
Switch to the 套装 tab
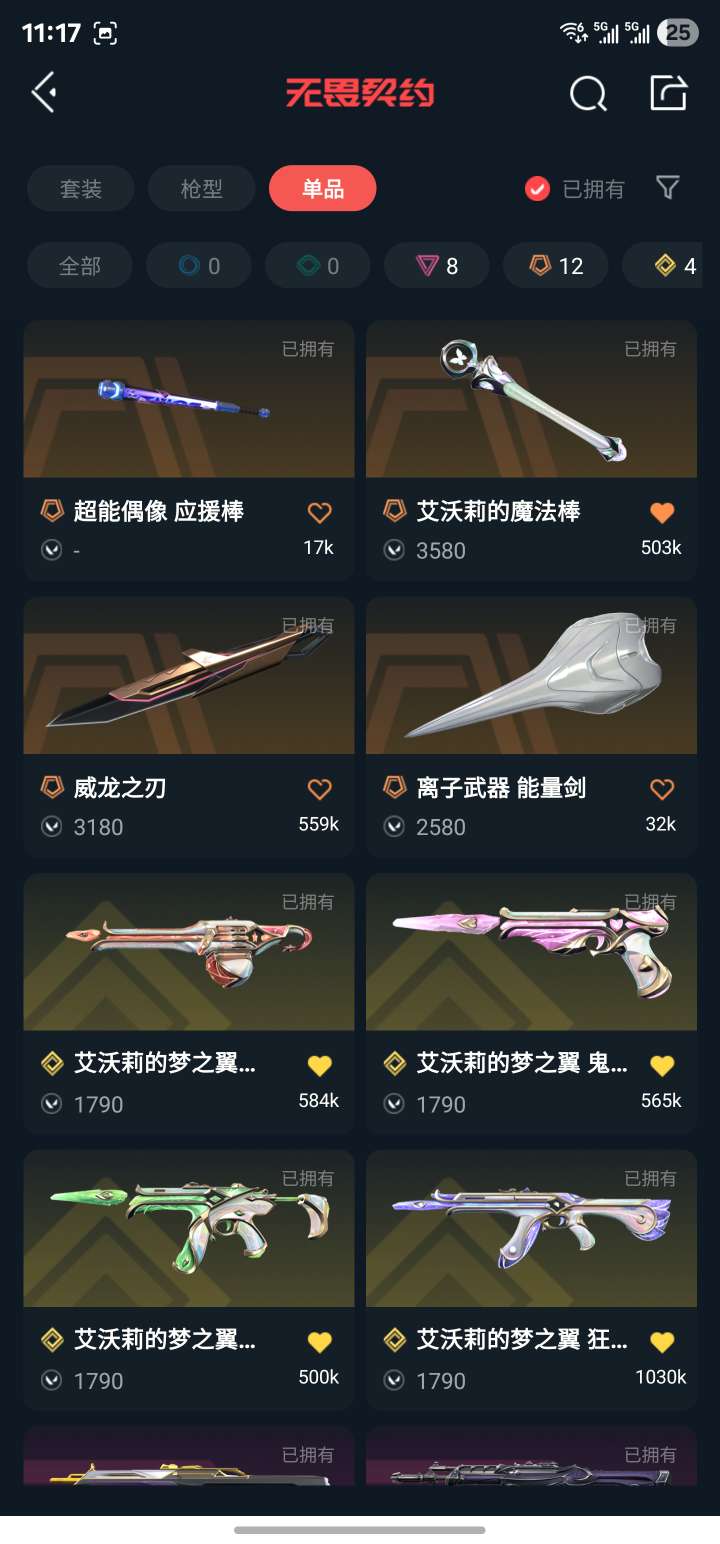click(81, 188)
